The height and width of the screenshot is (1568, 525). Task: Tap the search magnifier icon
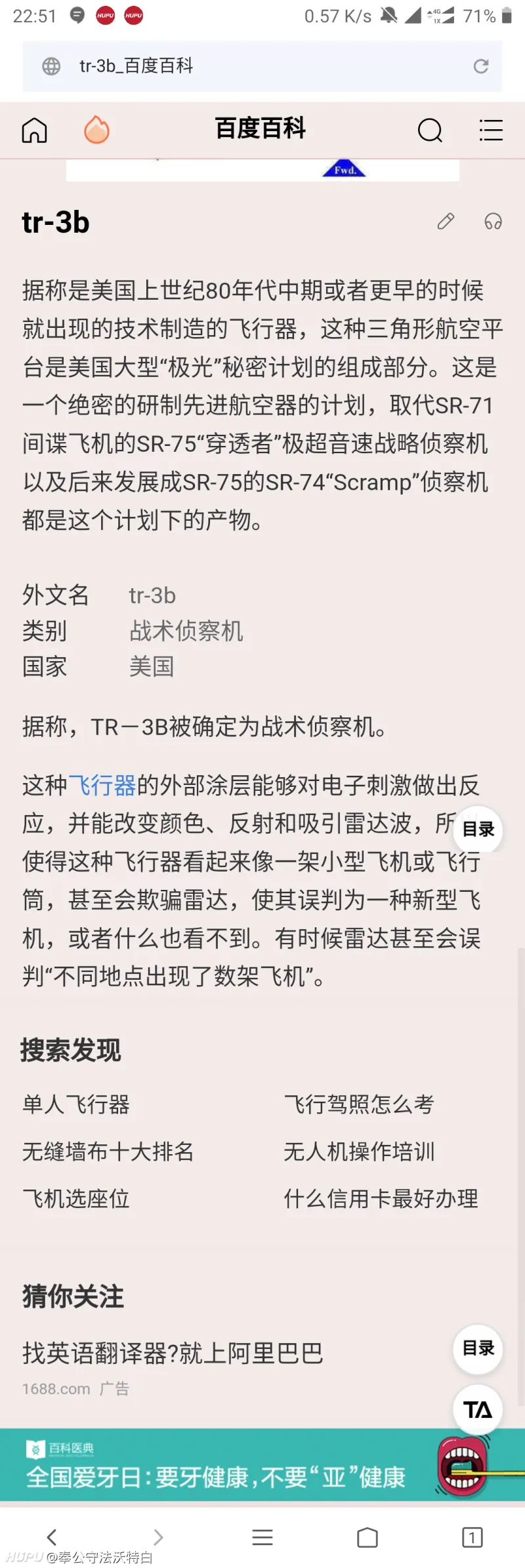[430, 131]
